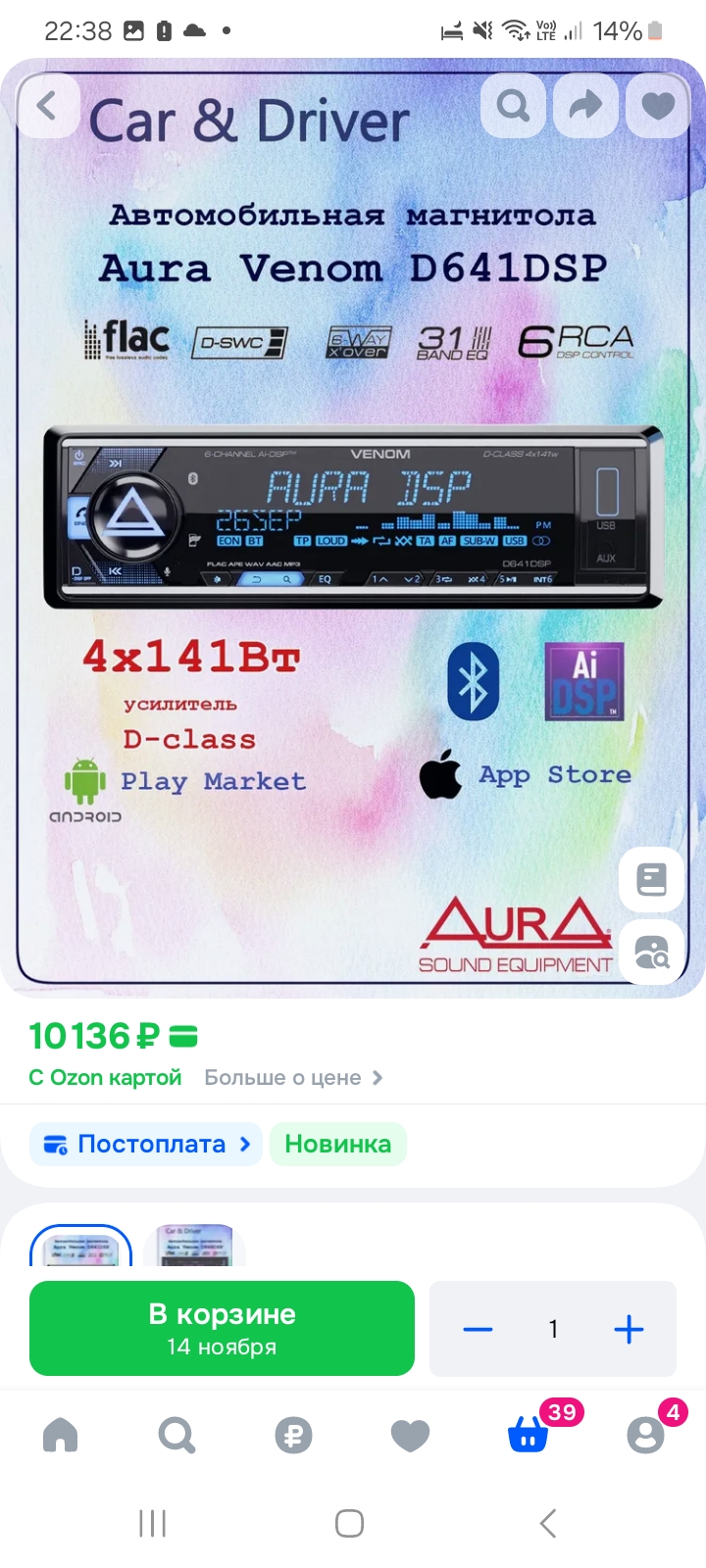Open the cart tab with 39 items
The height and width of the screenshot is (1568, 706).
pyautogui.click(x=529, y=1436)
